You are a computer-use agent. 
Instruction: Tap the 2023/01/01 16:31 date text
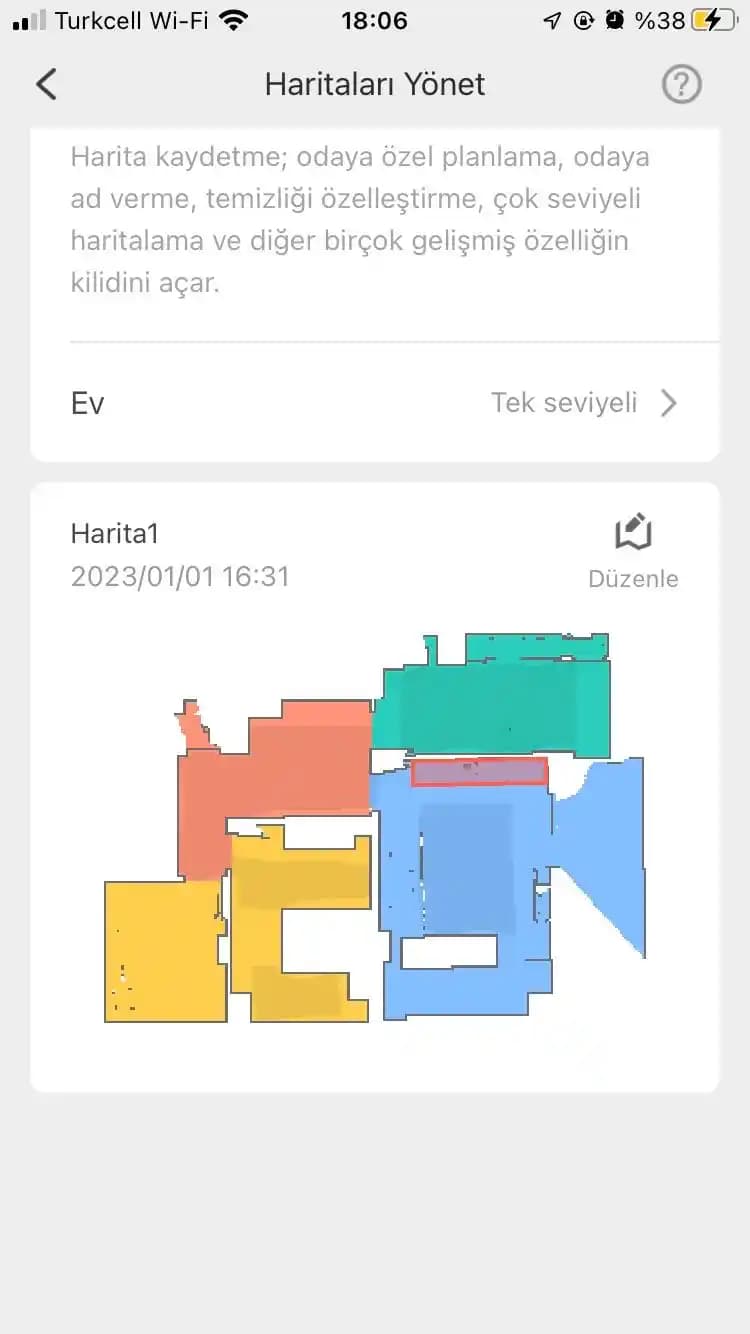[180, 576]
